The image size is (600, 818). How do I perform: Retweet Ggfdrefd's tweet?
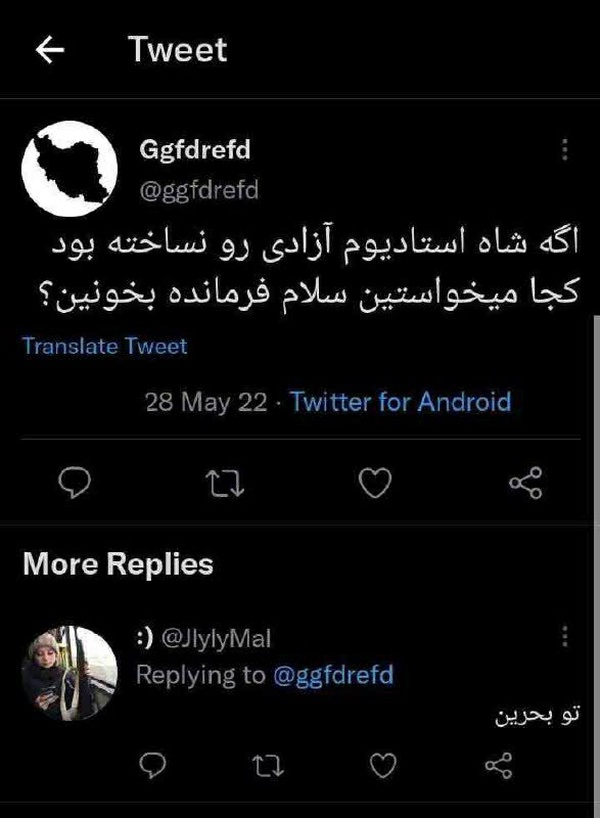[225, 483]
